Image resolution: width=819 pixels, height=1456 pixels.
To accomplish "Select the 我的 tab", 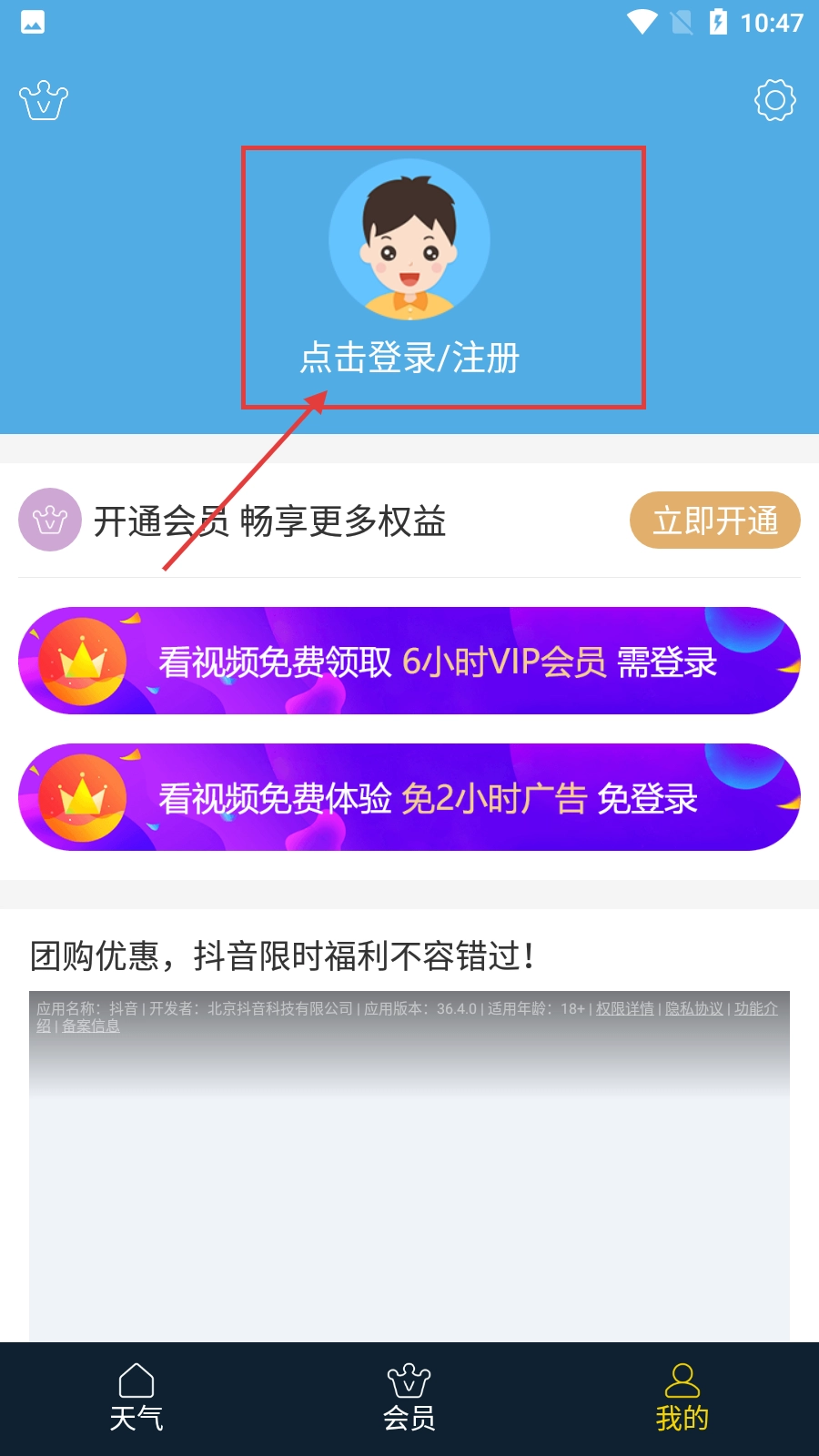I will (x=682, y=1398).
